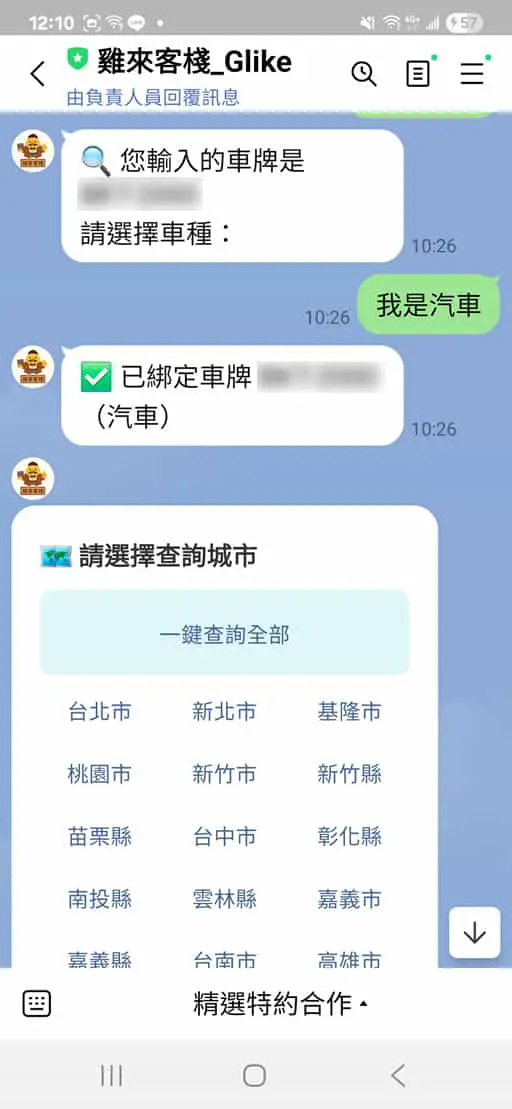Go back from the 雞來客棧_Glike chat
Viewport: 512px width, 1109px height.
pos(37,74)
